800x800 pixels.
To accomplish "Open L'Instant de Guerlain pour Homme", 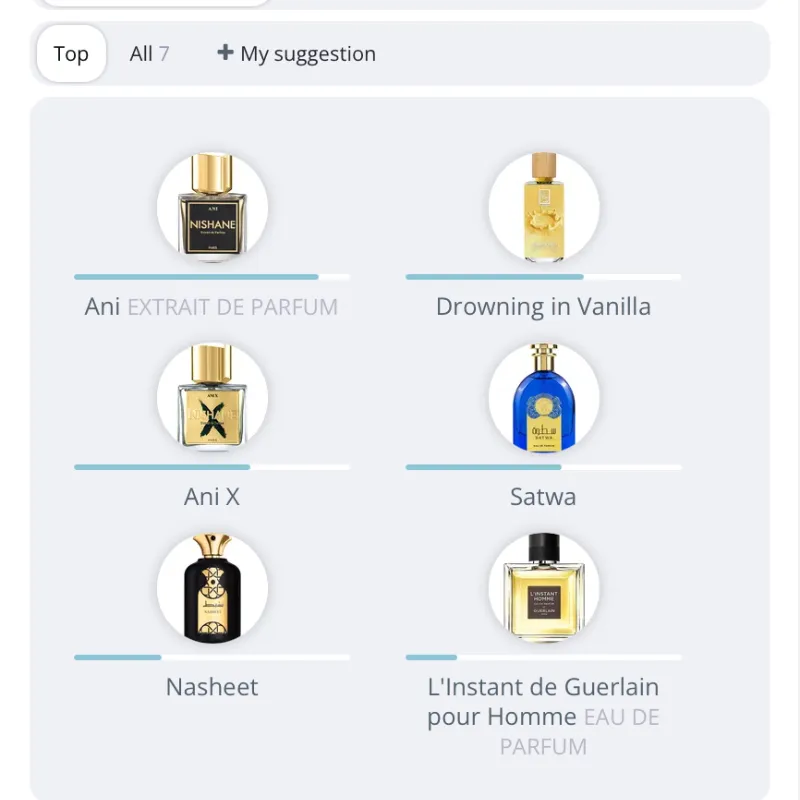I will point(543,589).
